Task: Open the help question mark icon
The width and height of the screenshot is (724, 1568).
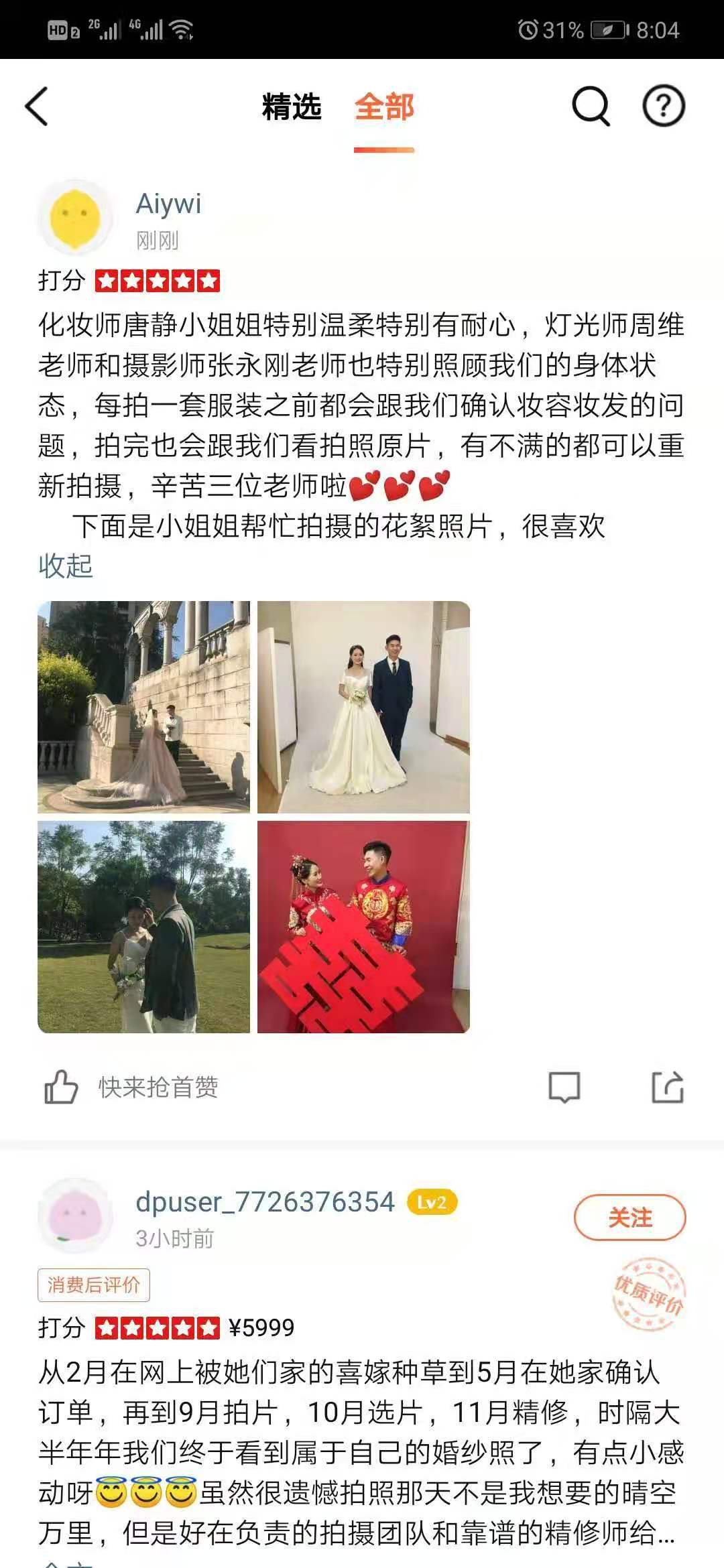Action: (x=663, y=106)
